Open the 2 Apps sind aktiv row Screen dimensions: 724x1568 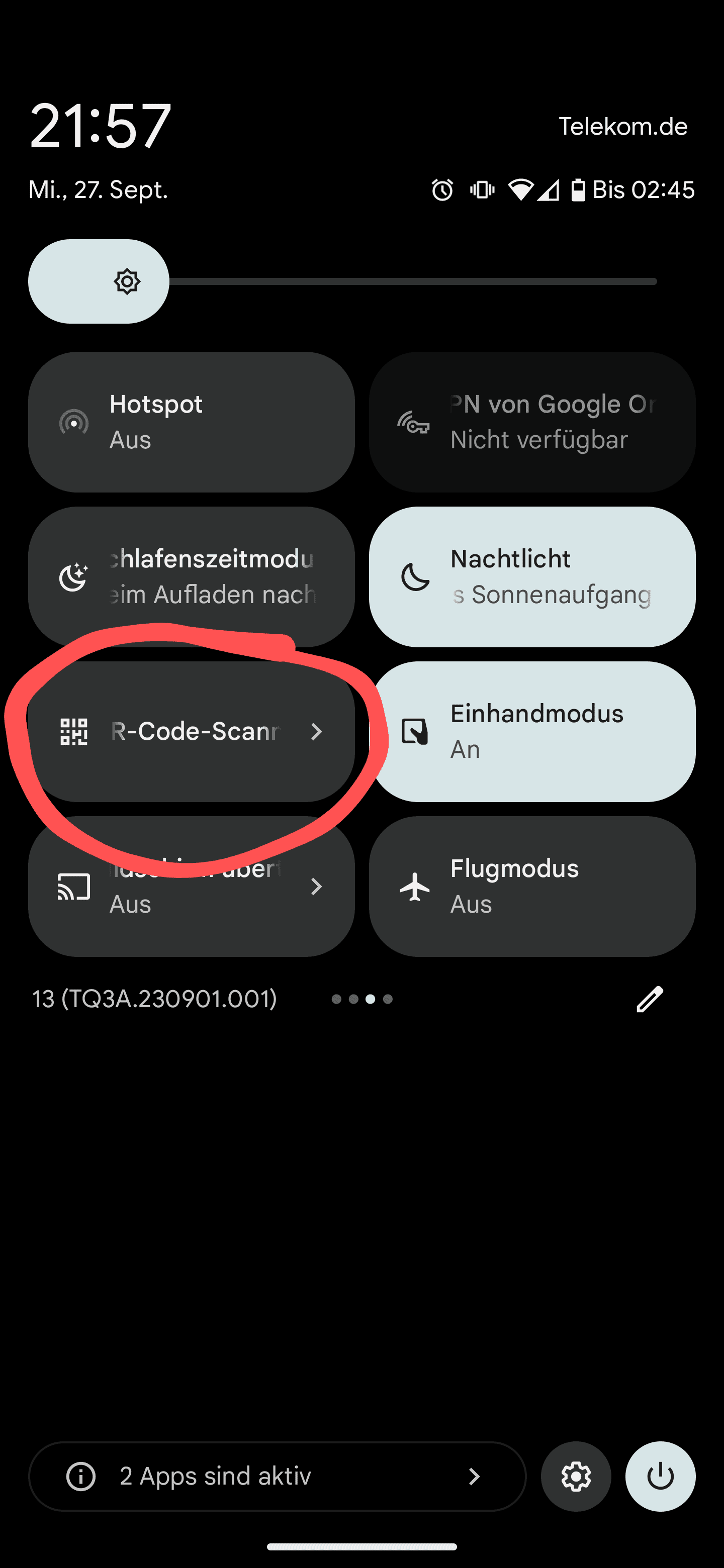tap(277, 1476)
